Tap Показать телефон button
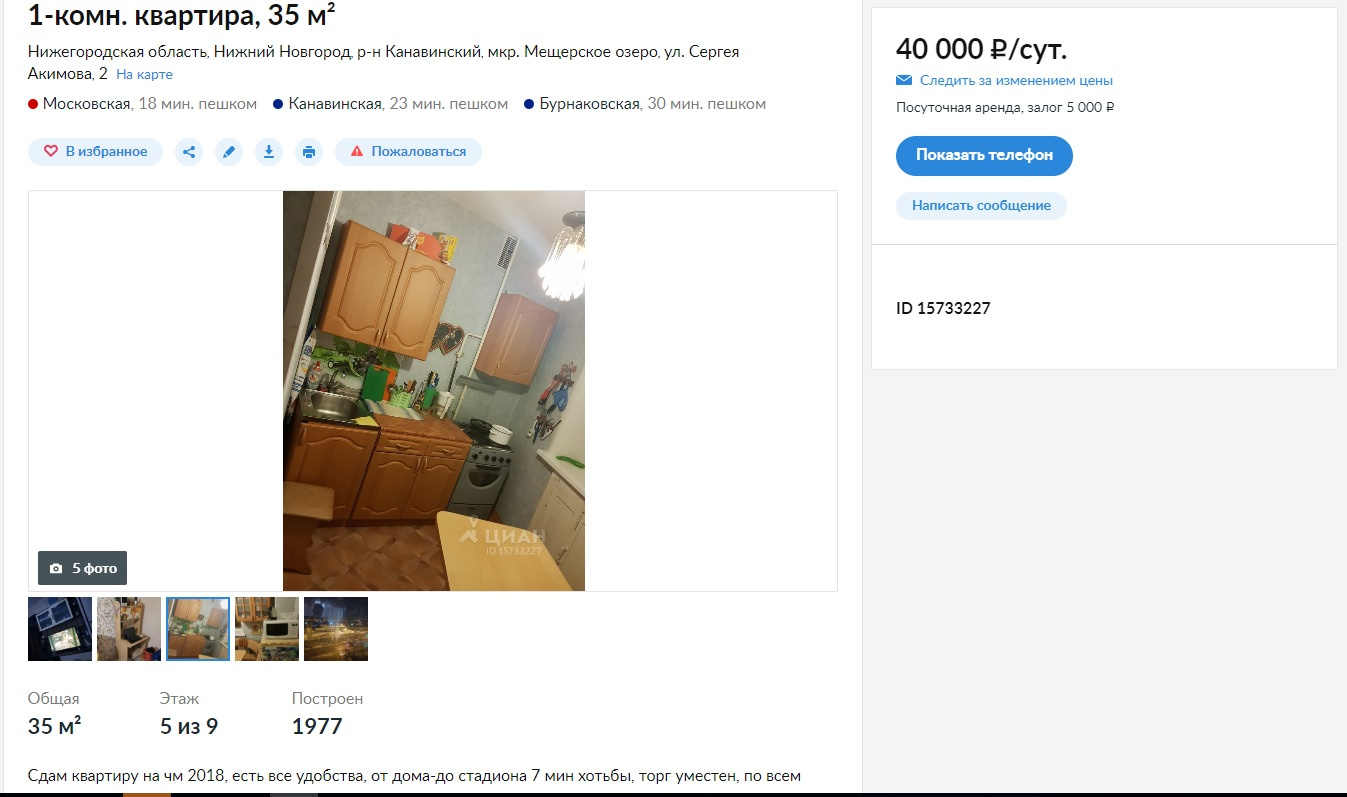 click(x=984, y=156)
